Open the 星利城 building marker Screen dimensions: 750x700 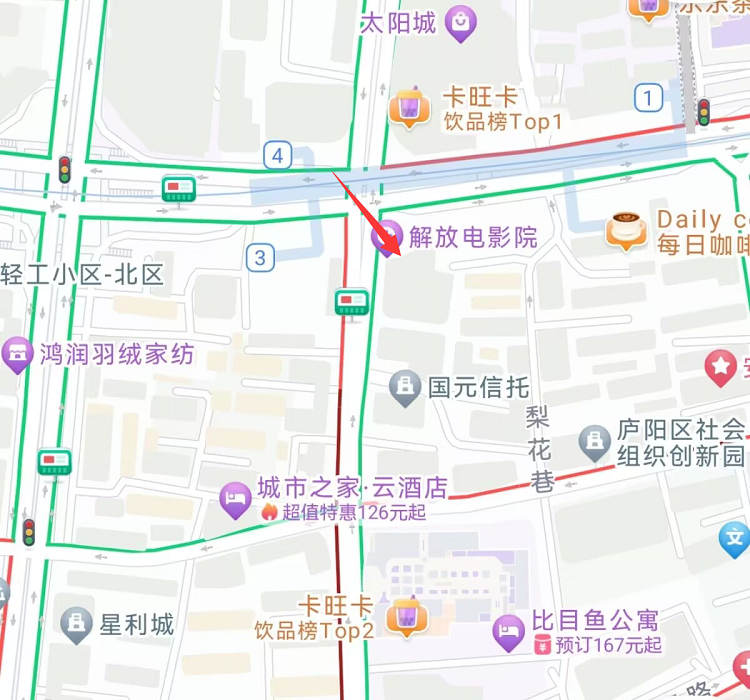77,625
